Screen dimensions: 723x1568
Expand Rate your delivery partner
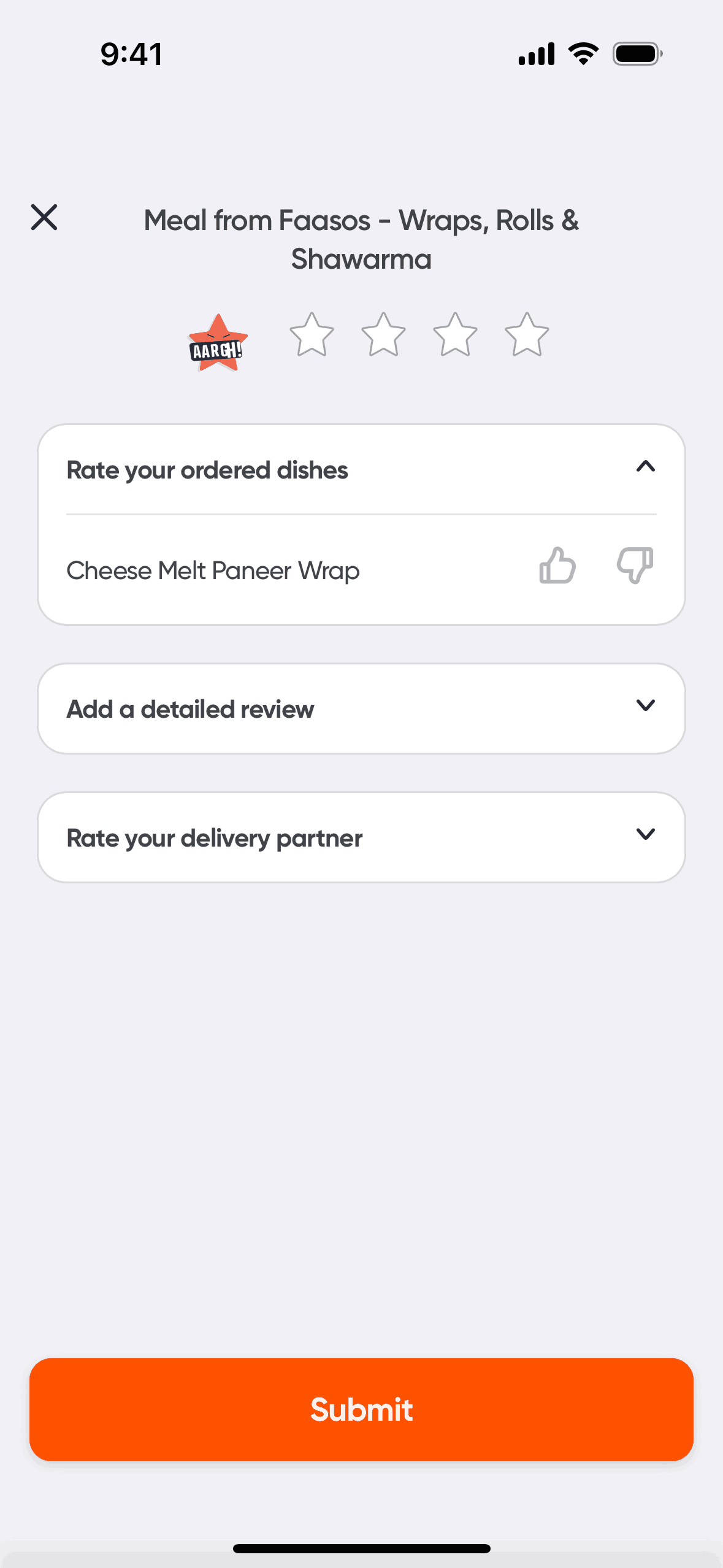pyautogui.click(x=645, y=835)
